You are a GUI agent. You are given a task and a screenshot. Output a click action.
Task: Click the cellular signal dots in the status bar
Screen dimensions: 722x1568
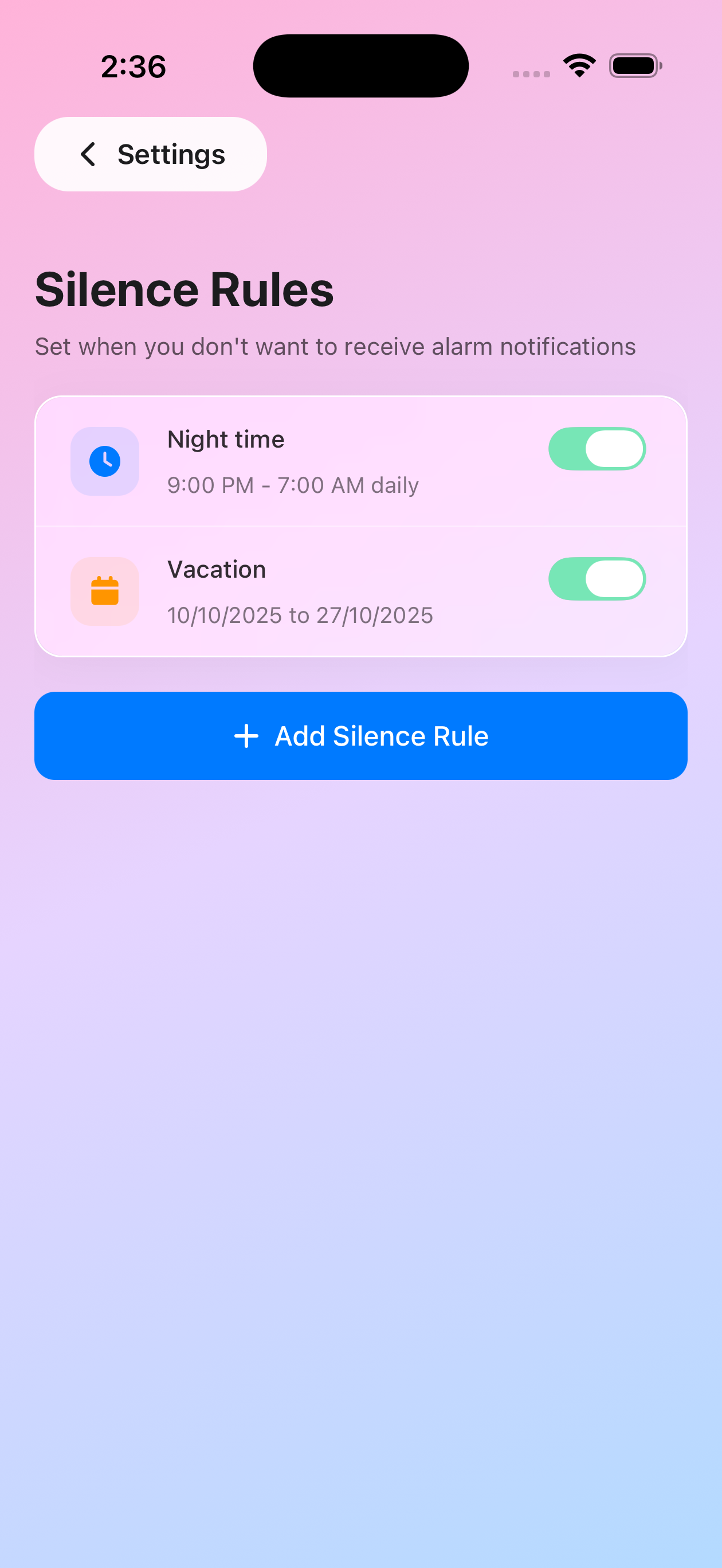pos(528,73)
